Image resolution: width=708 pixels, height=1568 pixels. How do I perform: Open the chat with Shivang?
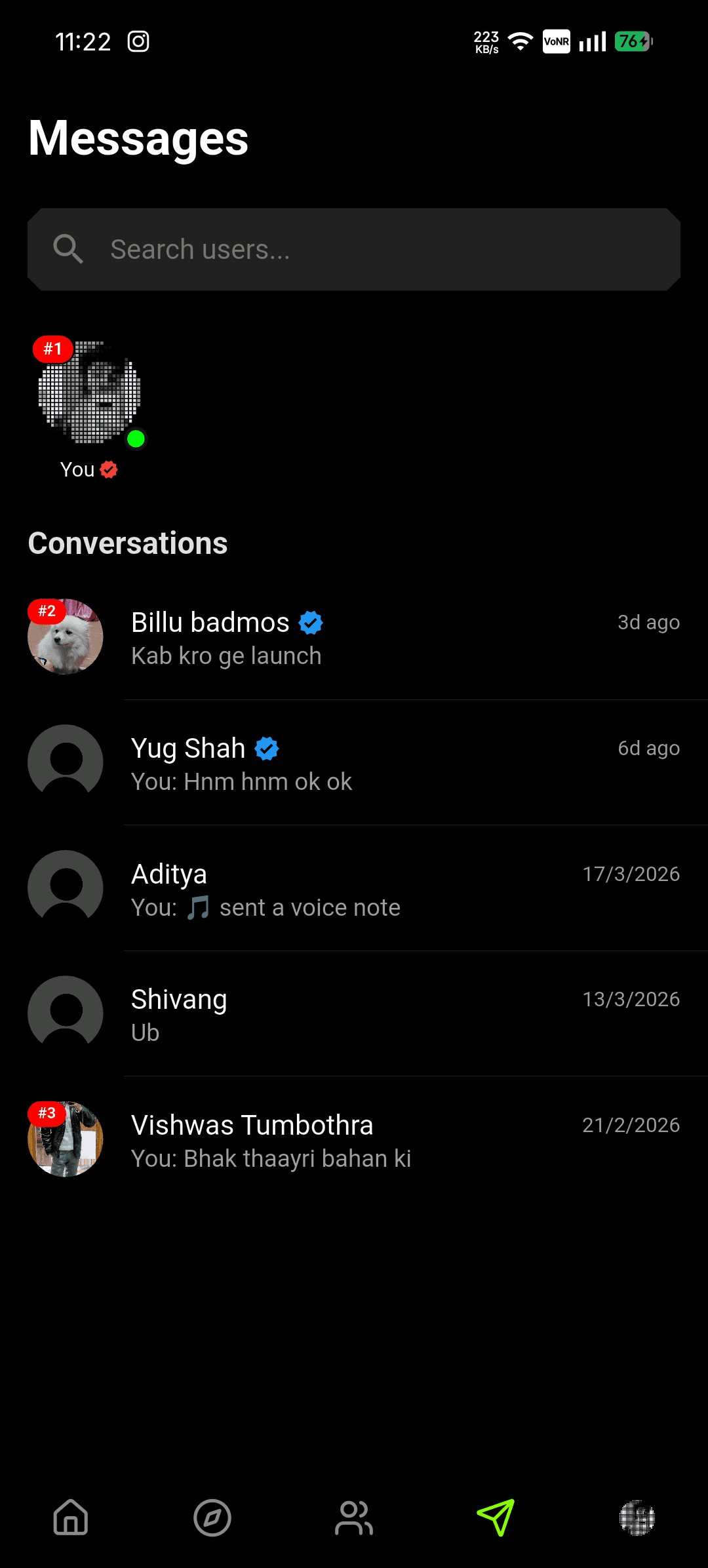pos(354,1015)
